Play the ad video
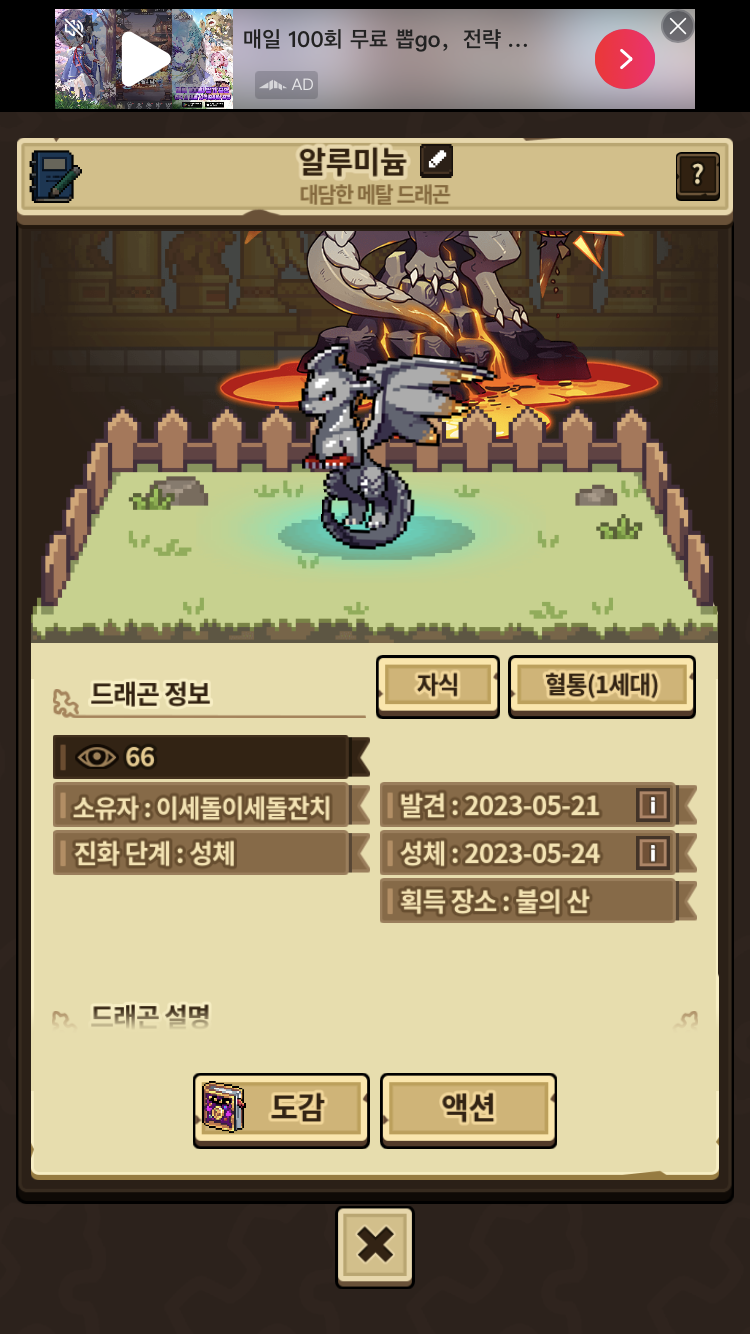750x1334 pixels. click(x=143, y=60)
